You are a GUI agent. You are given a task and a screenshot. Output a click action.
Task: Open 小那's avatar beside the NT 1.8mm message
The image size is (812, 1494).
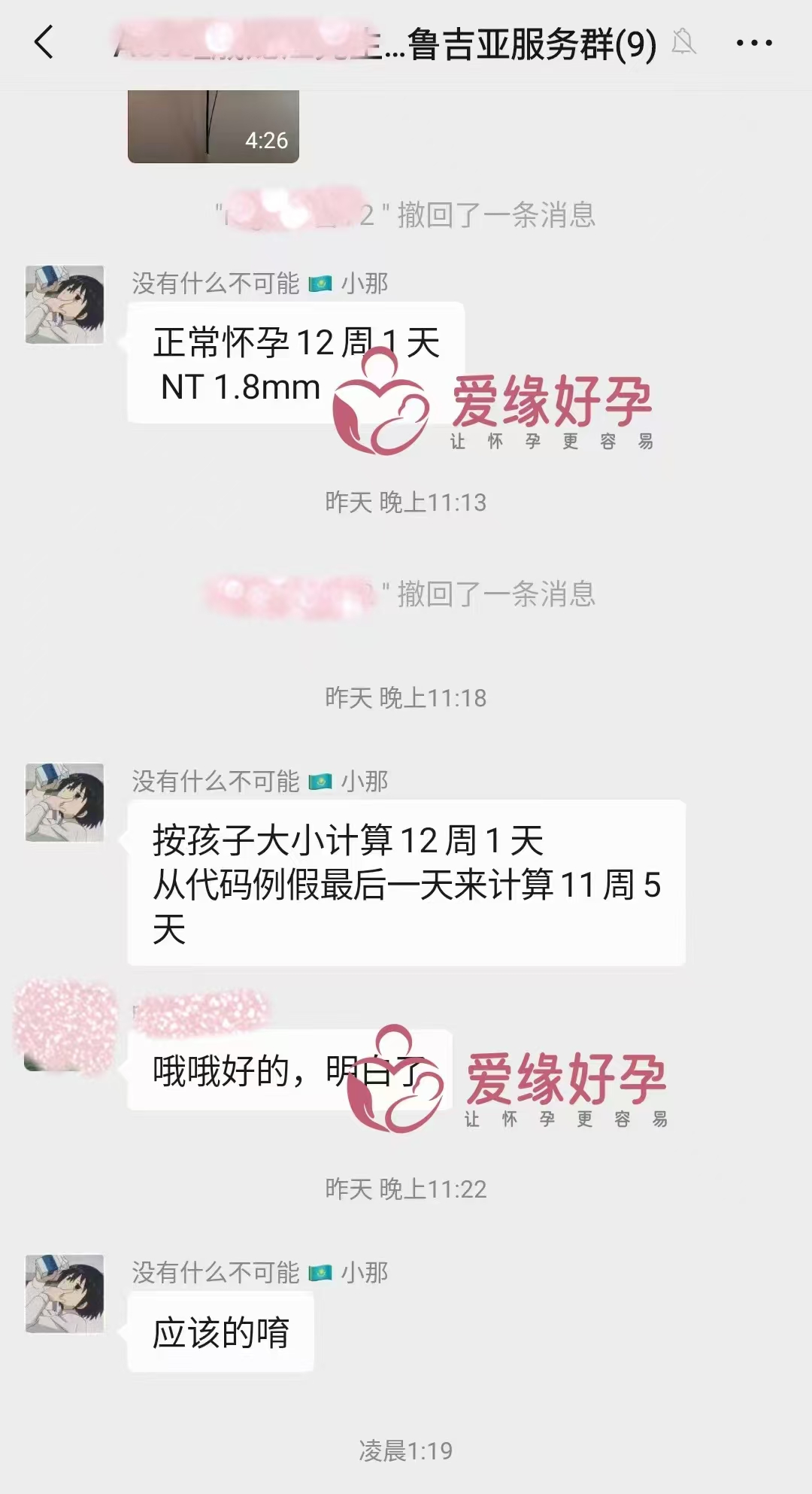tap(65, 305)
